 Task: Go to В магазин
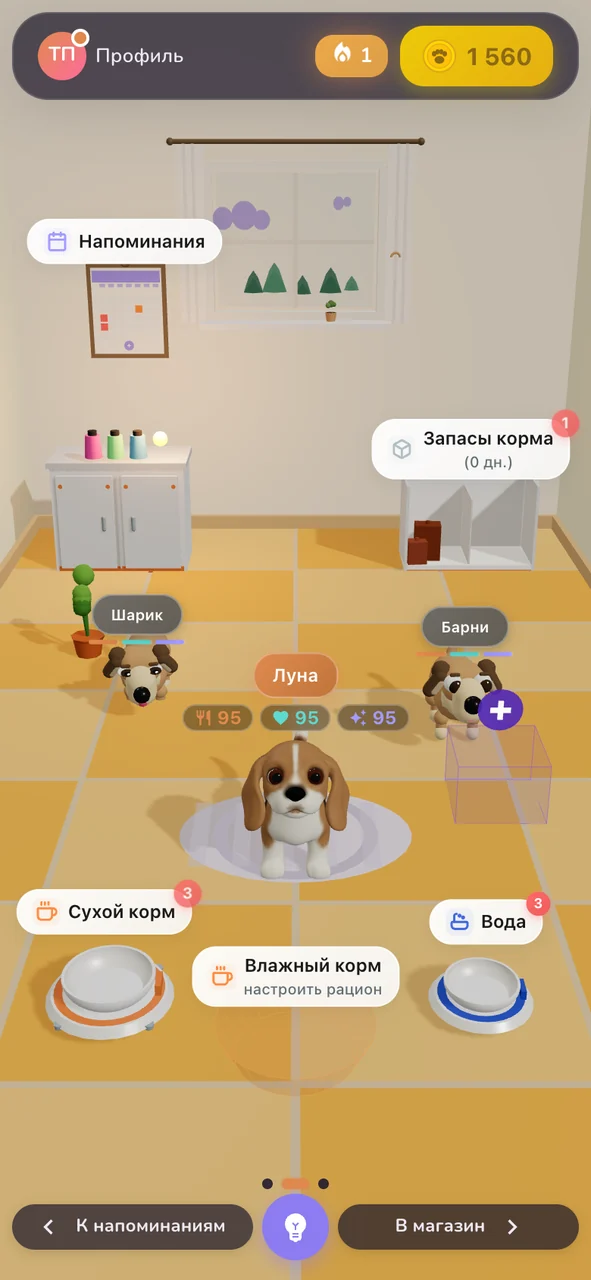coord(458,1226)
